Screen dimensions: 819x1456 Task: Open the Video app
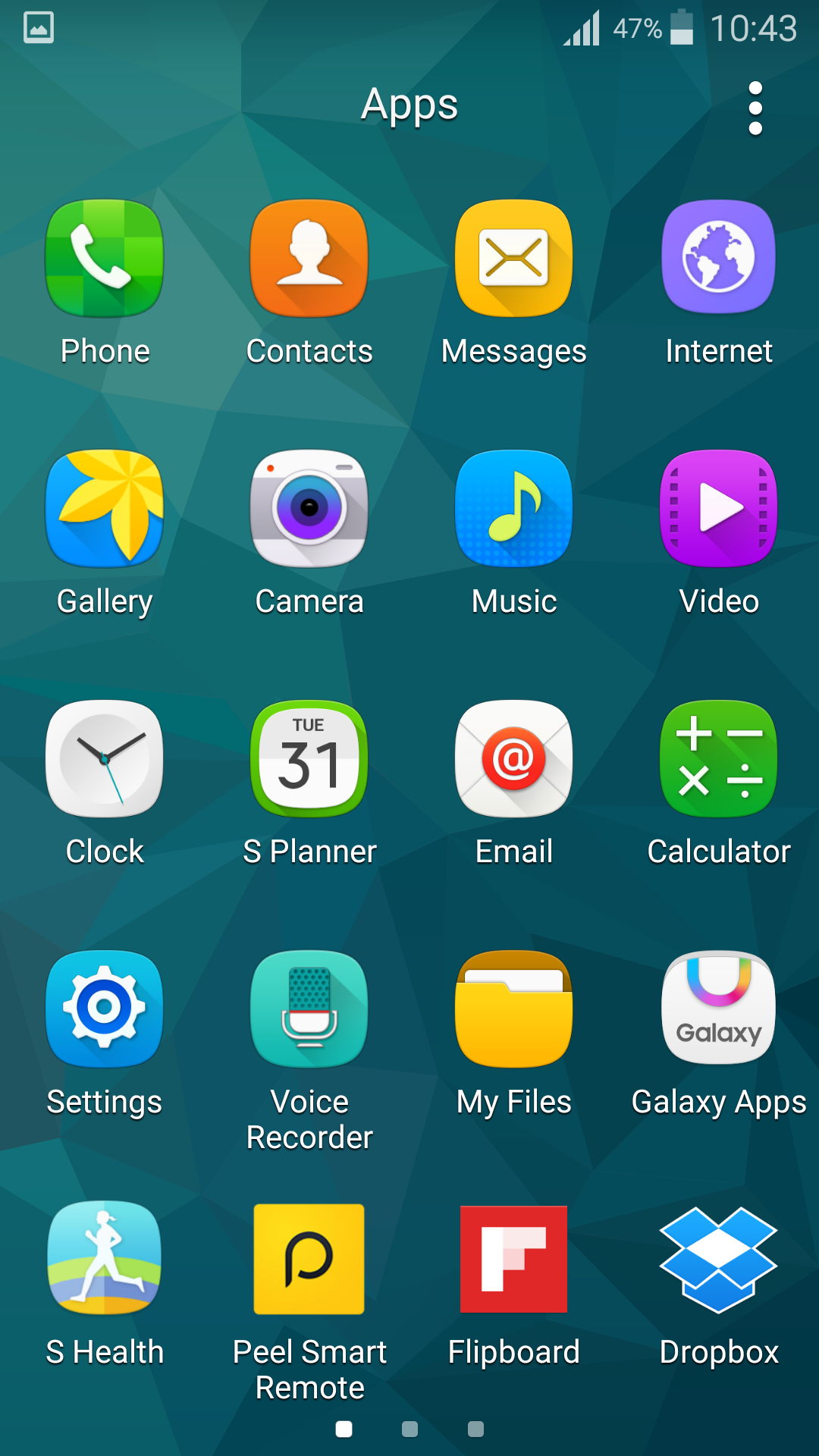(718, 509)
